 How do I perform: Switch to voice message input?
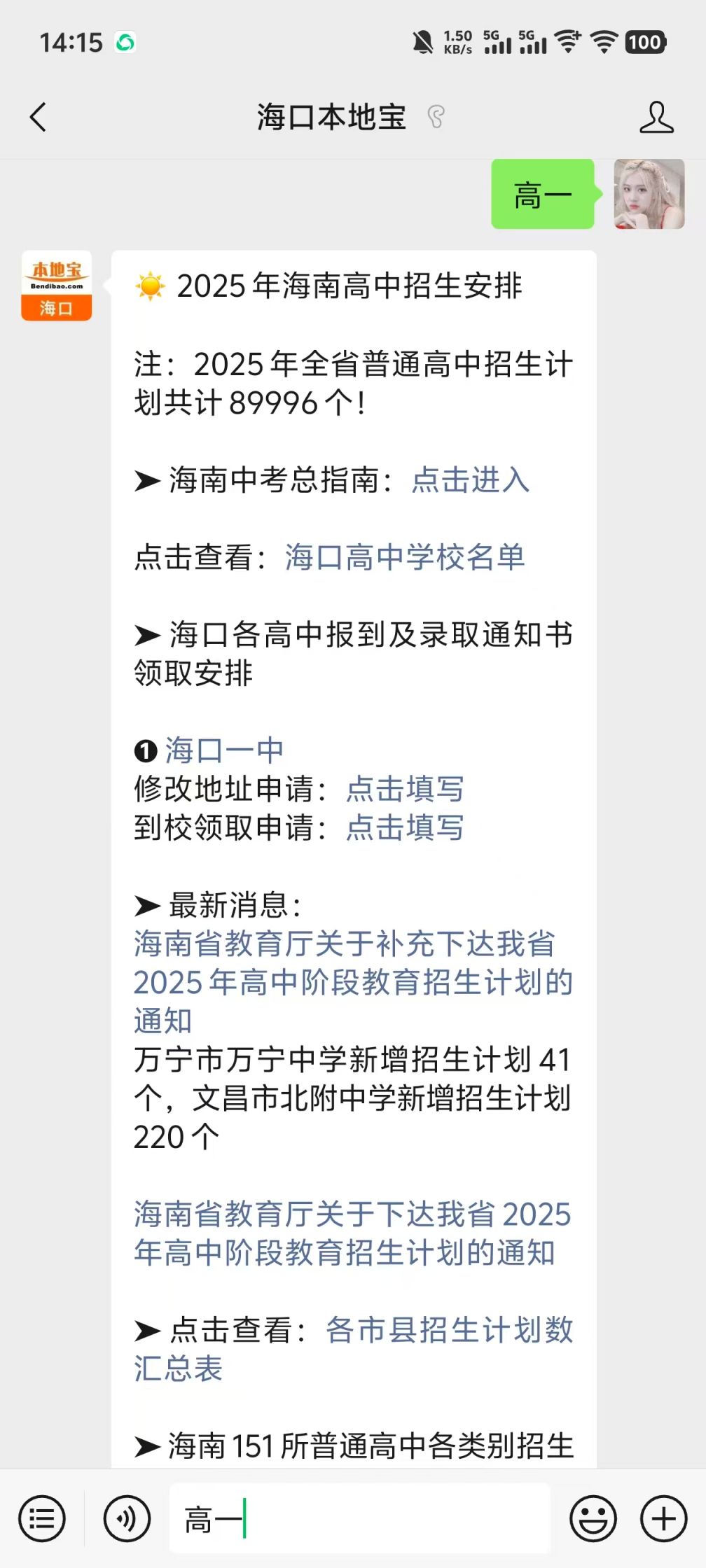point(126,1519)
